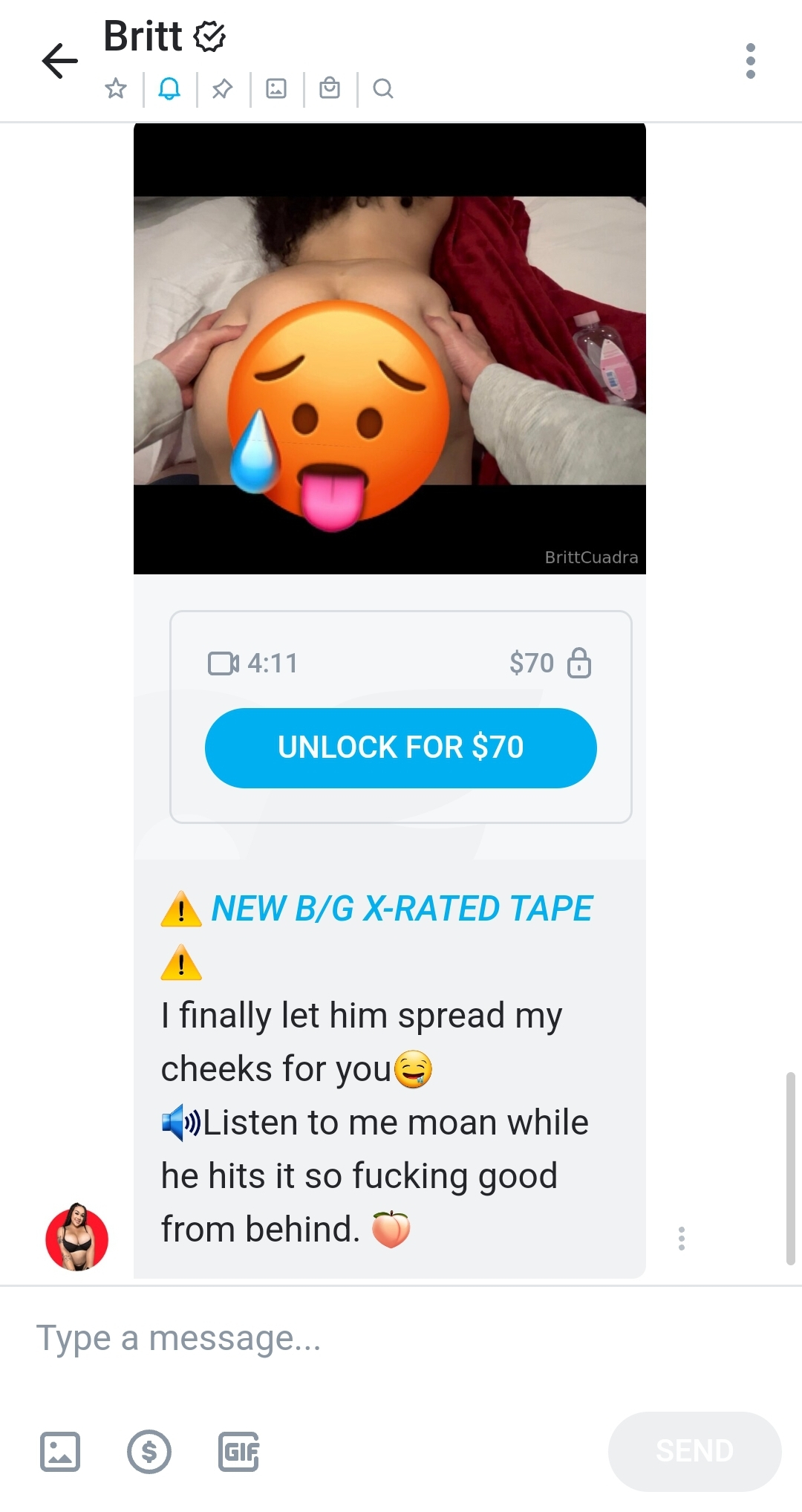Viewport: 802px width, 1512px height.
Task: Attach a photo from gallery
Action: tap(60, 1451)
